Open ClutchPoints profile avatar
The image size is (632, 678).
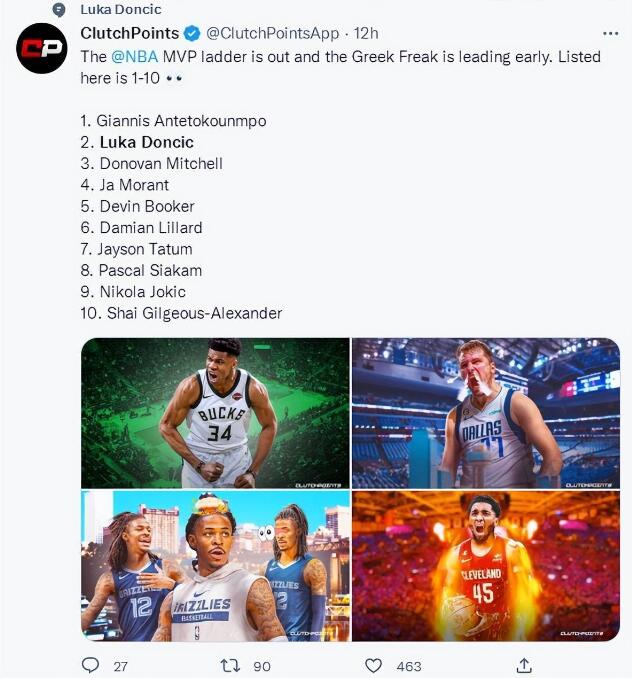(42, 48)
